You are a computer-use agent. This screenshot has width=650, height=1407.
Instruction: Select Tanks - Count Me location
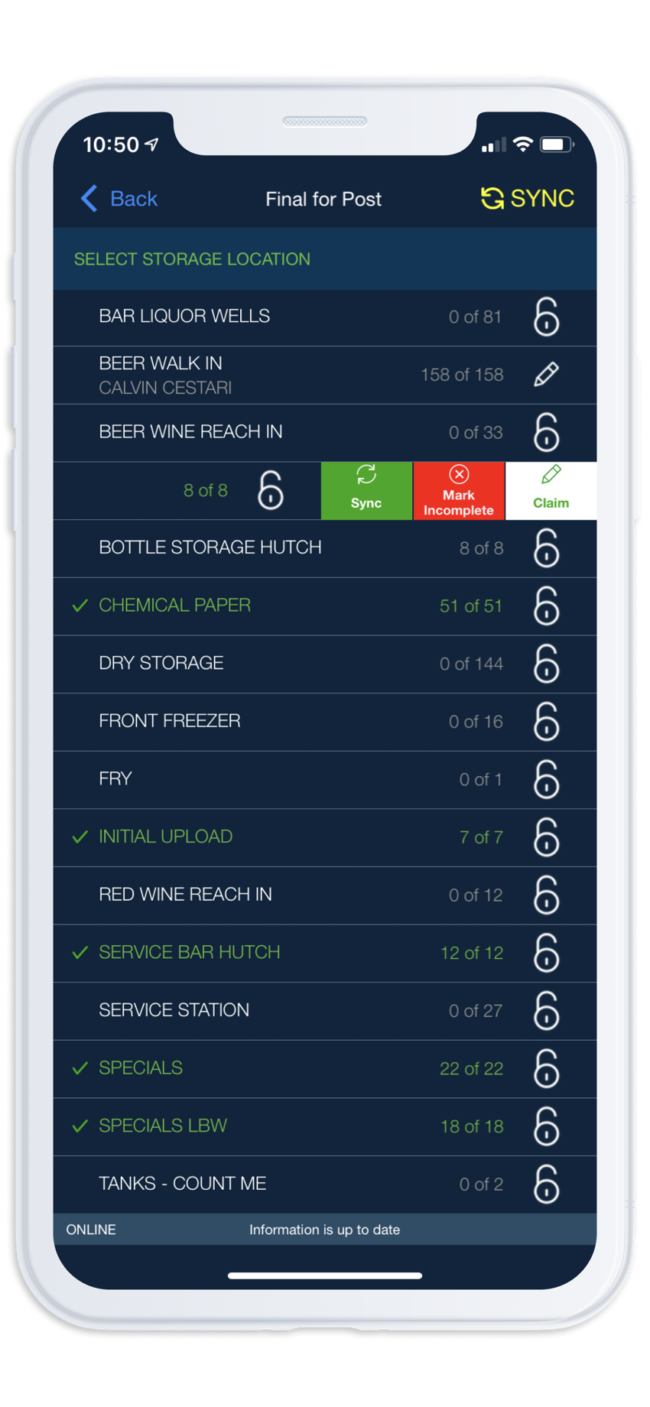click(x=183, y=1184)
